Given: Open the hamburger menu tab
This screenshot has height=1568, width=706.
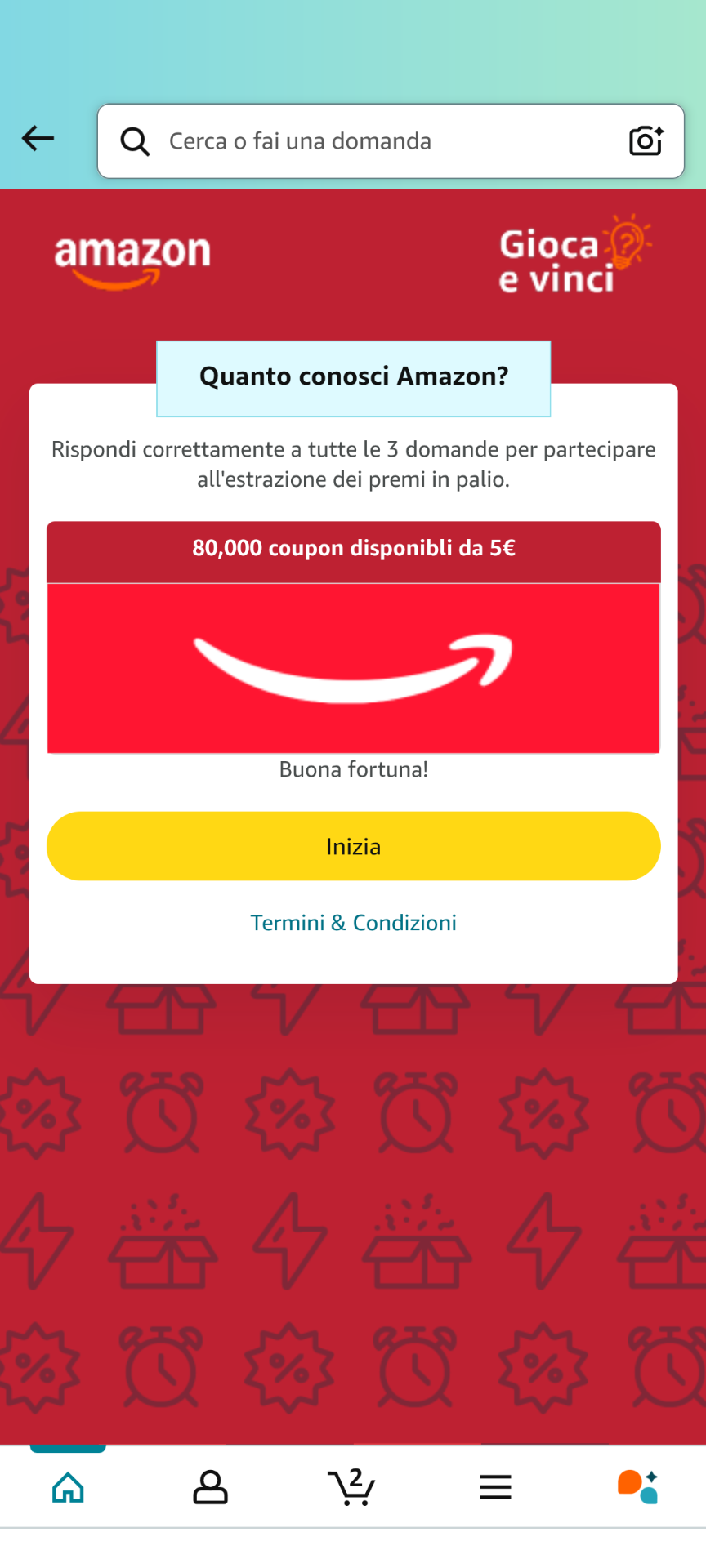Looking at the screenshot, I should pyautogui.click(x=495, y=1487).
